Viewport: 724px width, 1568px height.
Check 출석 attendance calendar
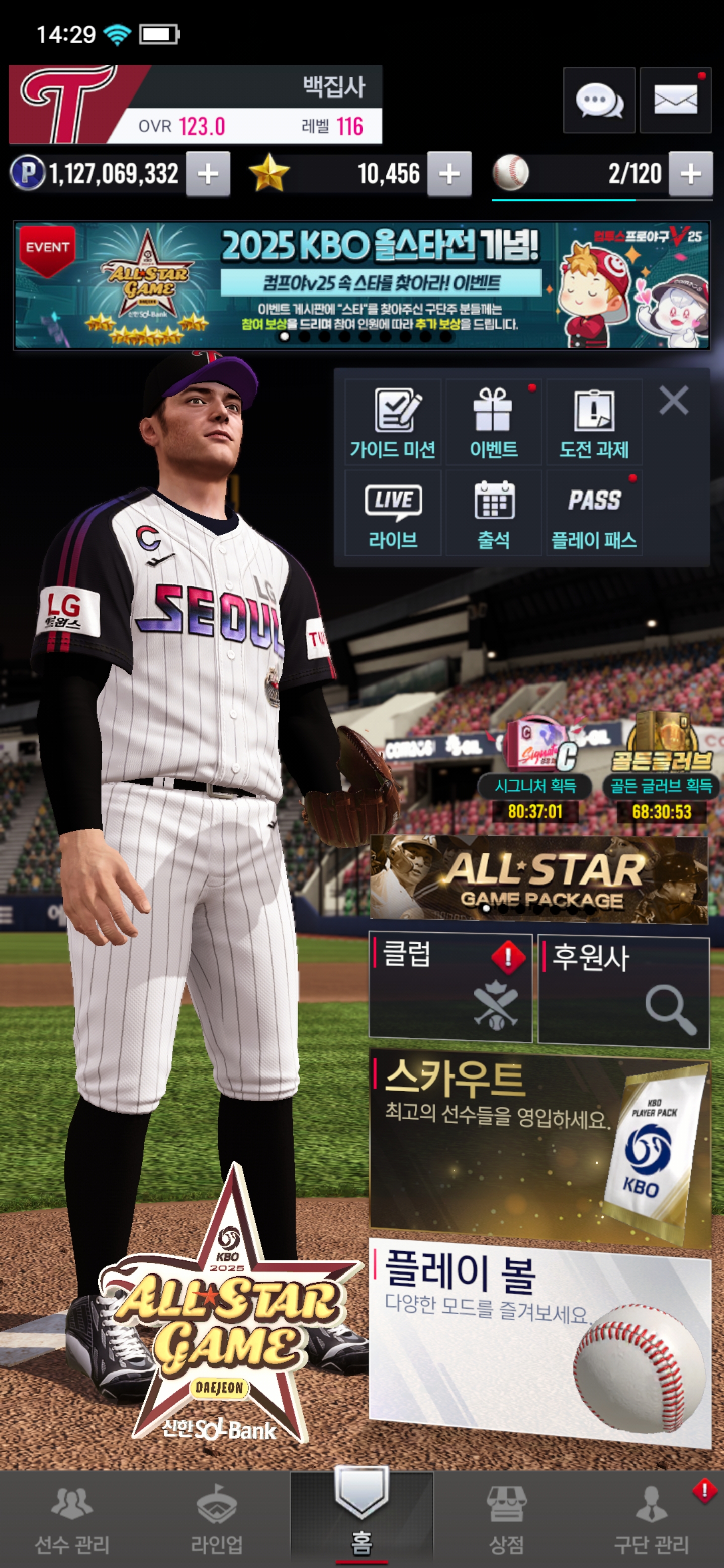[494, 513]
